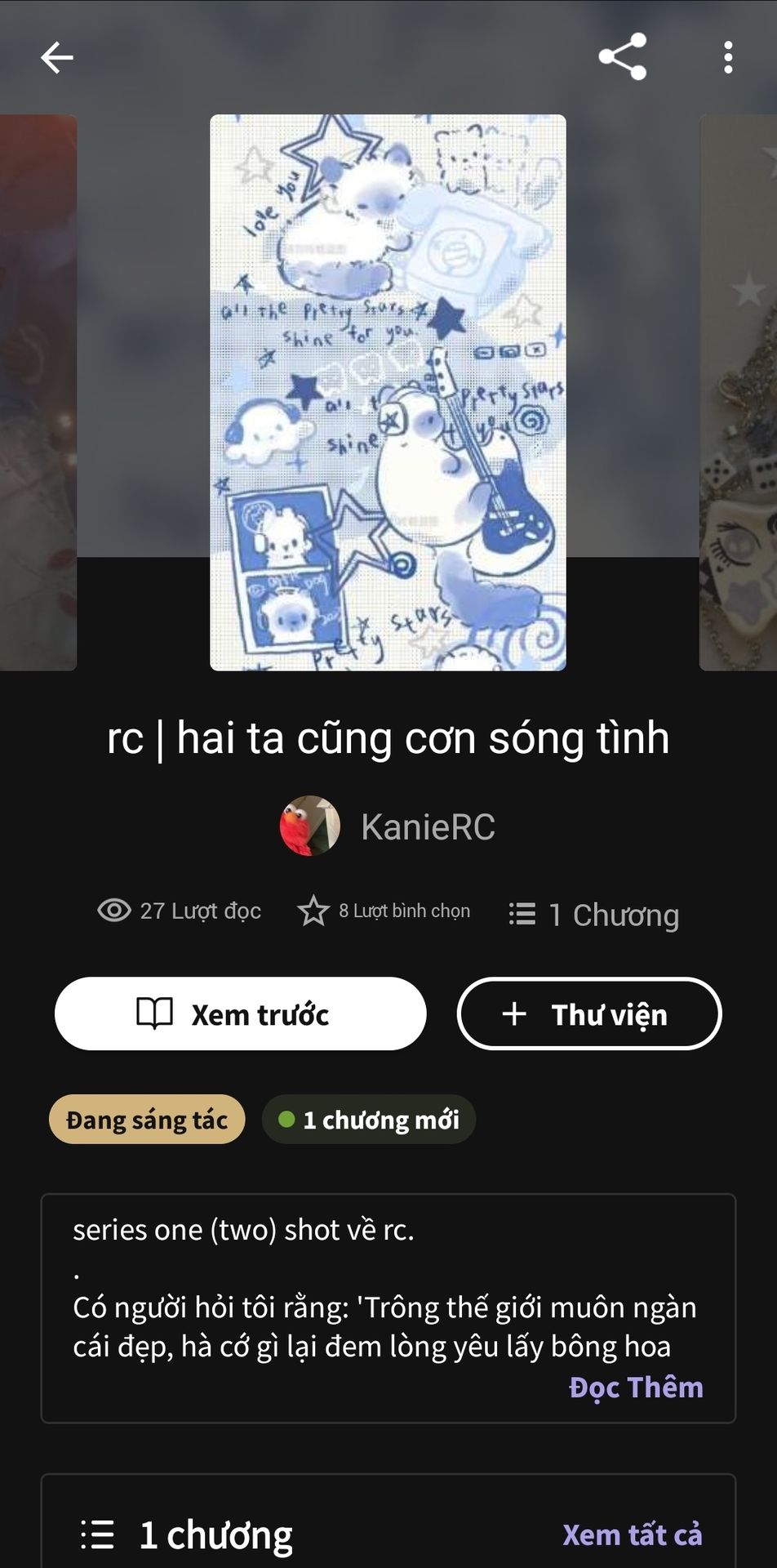Image resolution: width=777 pixels, height=1568 pixels.
Task: Go back using the top arrow
Action: 57,58
